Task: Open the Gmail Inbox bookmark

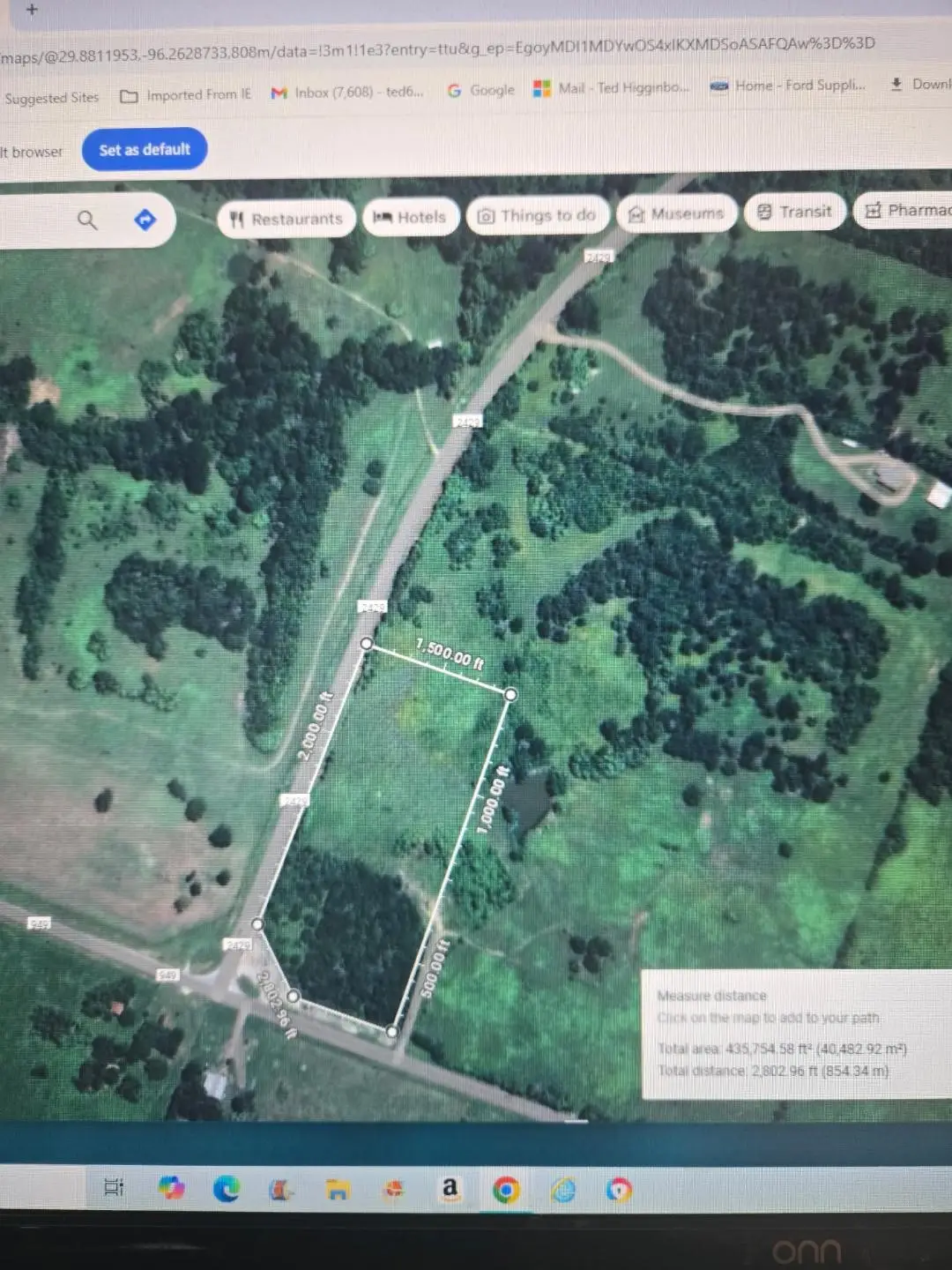Action: pos(347,92)
